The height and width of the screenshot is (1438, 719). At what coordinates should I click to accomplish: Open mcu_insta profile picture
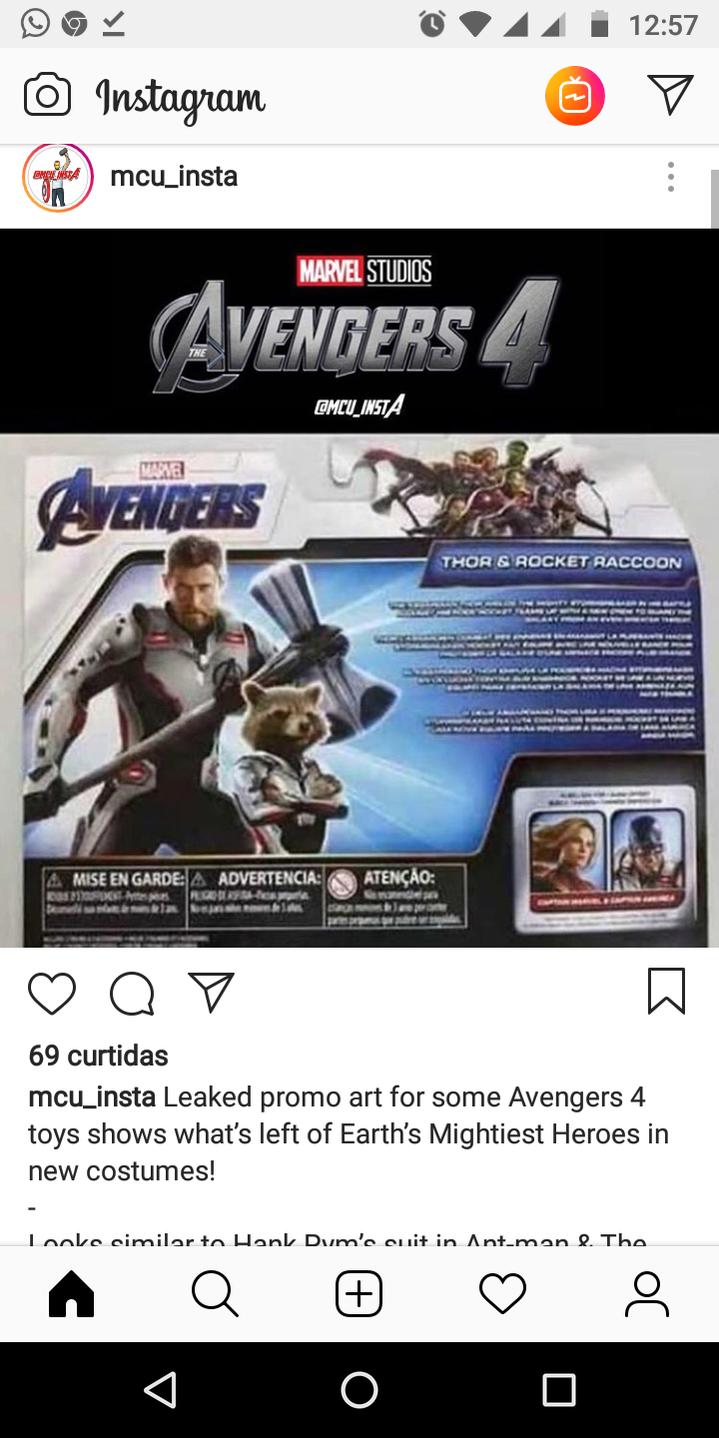tap(58, 177)
